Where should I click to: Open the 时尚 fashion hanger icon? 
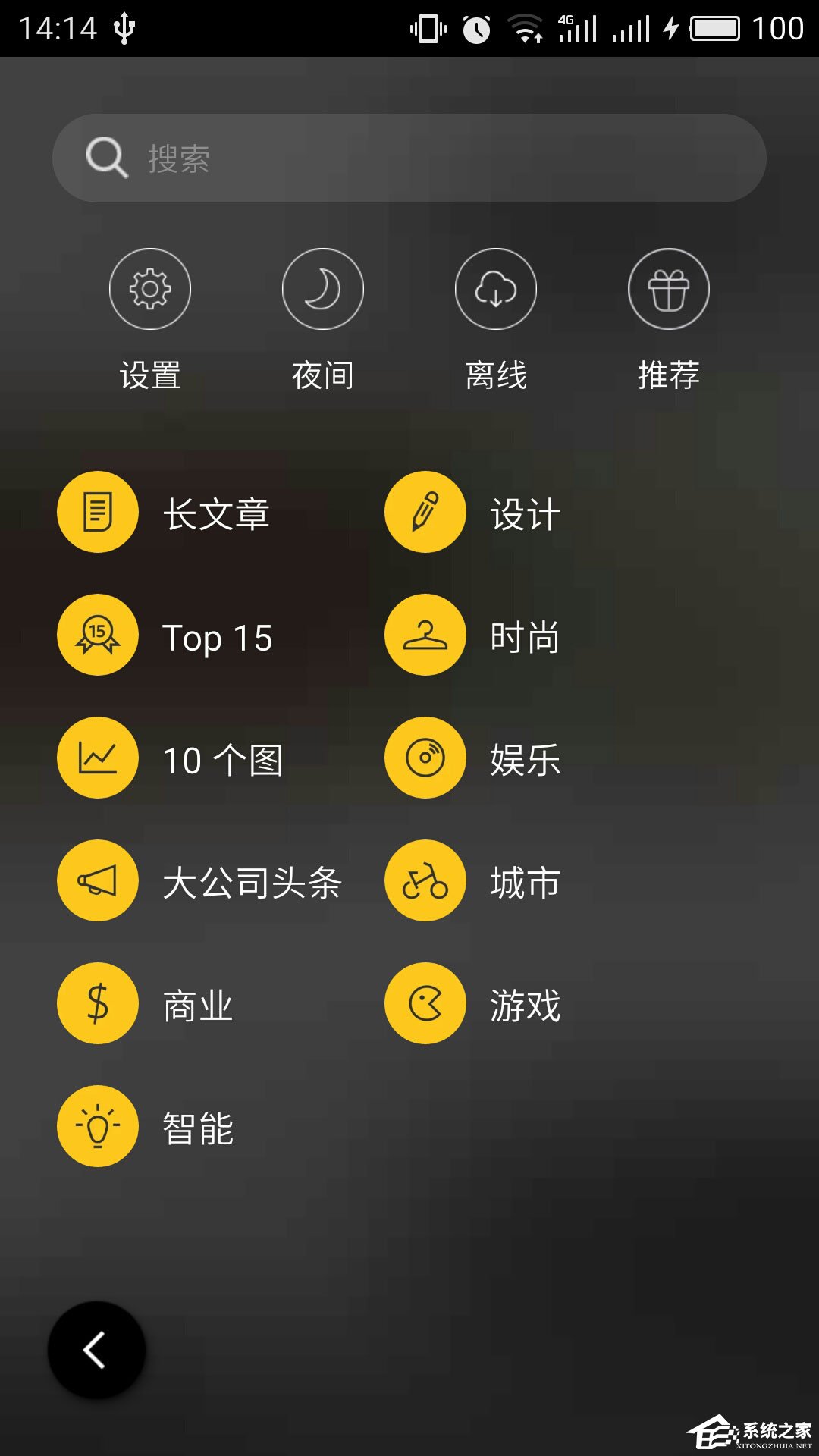tap(425, 635)
